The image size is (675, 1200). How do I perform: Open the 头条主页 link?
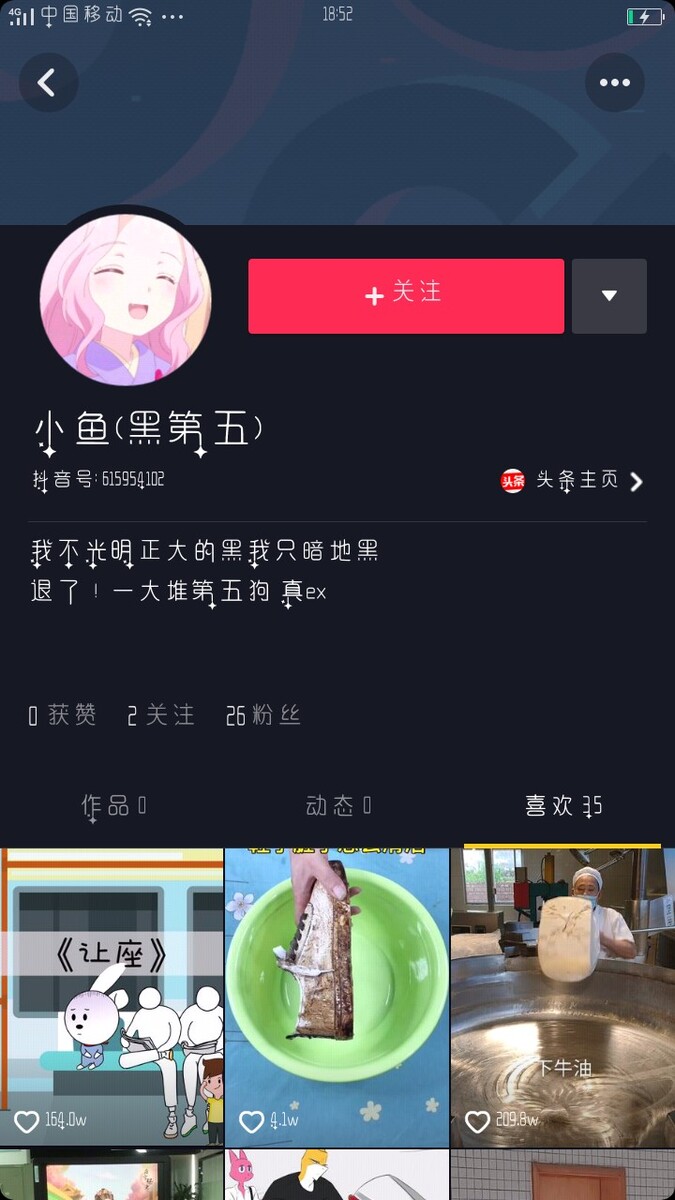(574, 481)
